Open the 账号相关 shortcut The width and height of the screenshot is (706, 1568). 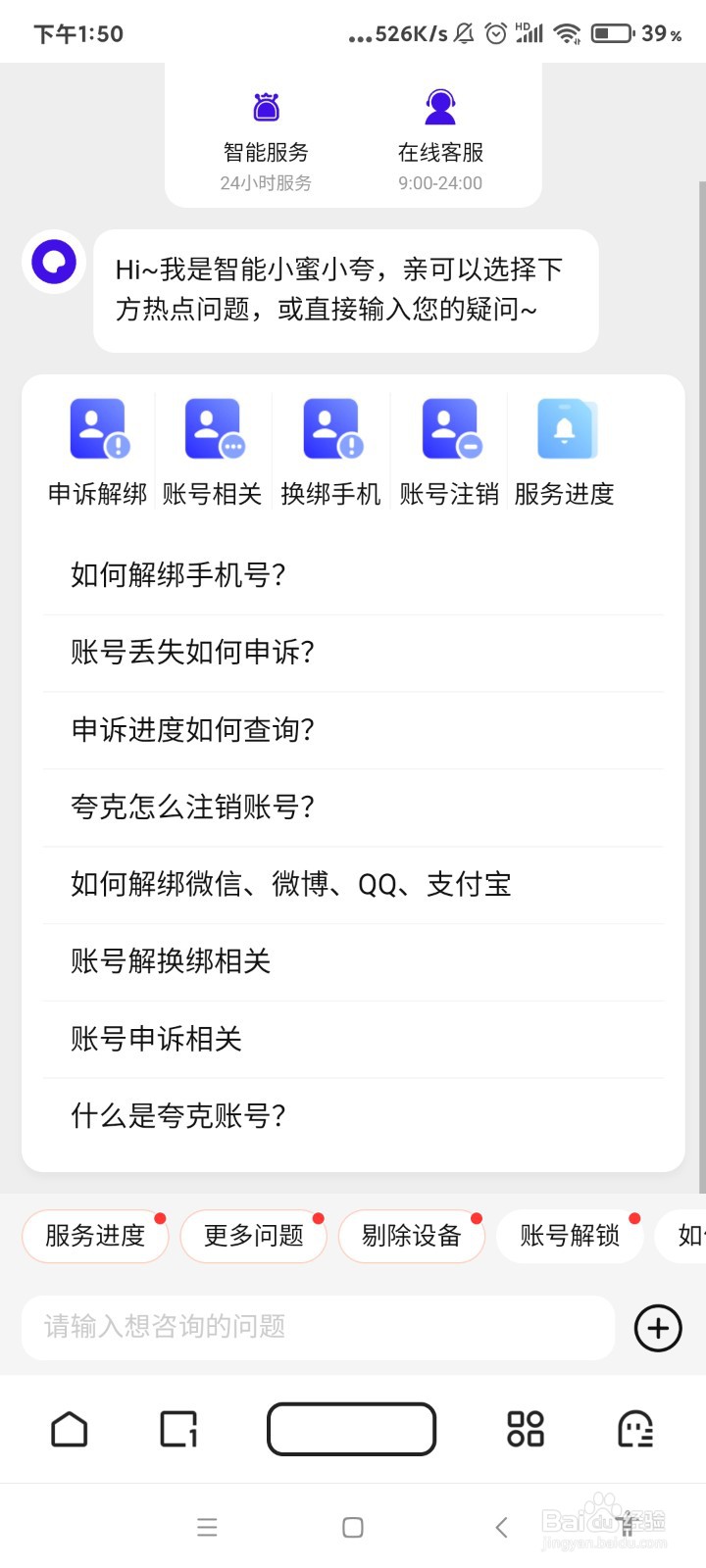(213, 453)
